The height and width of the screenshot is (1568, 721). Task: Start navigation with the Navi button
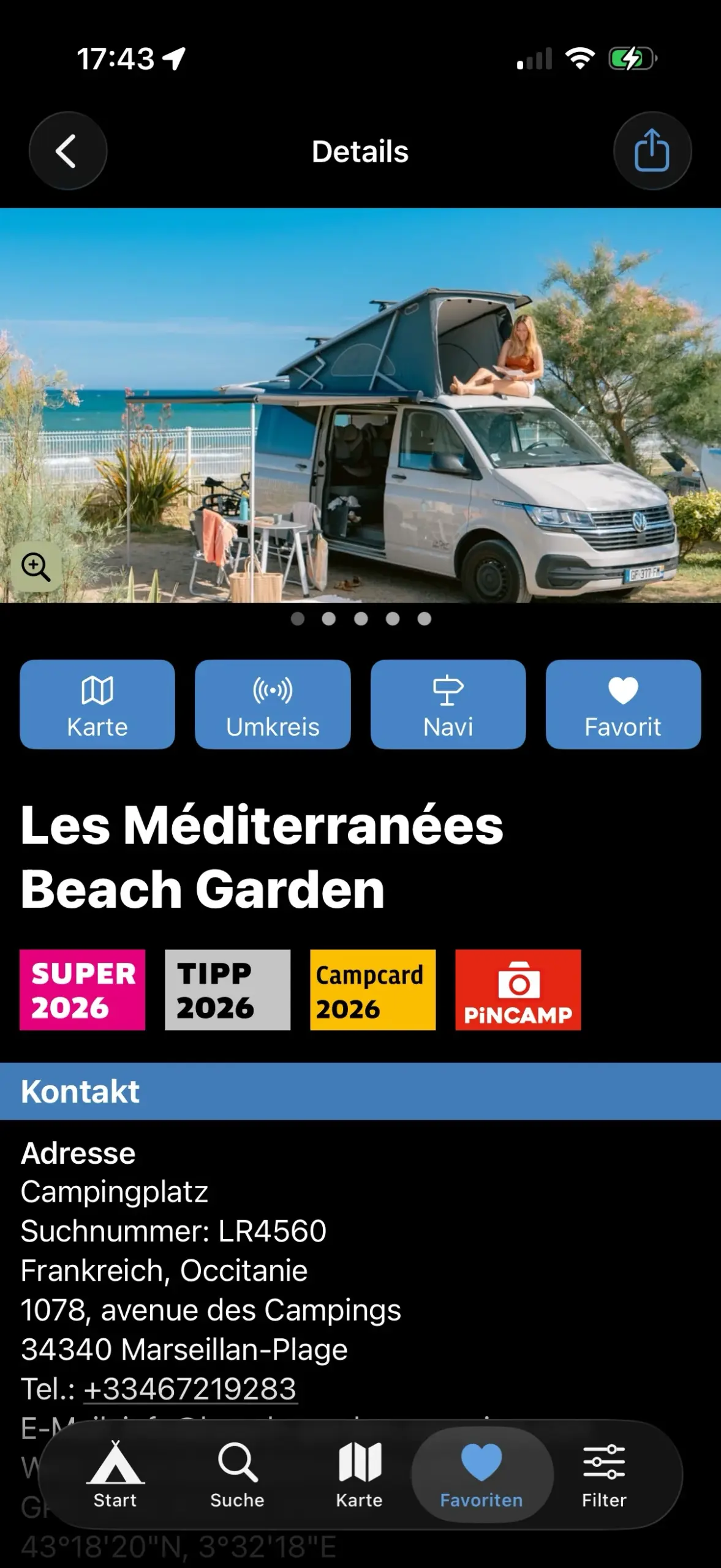448,704
